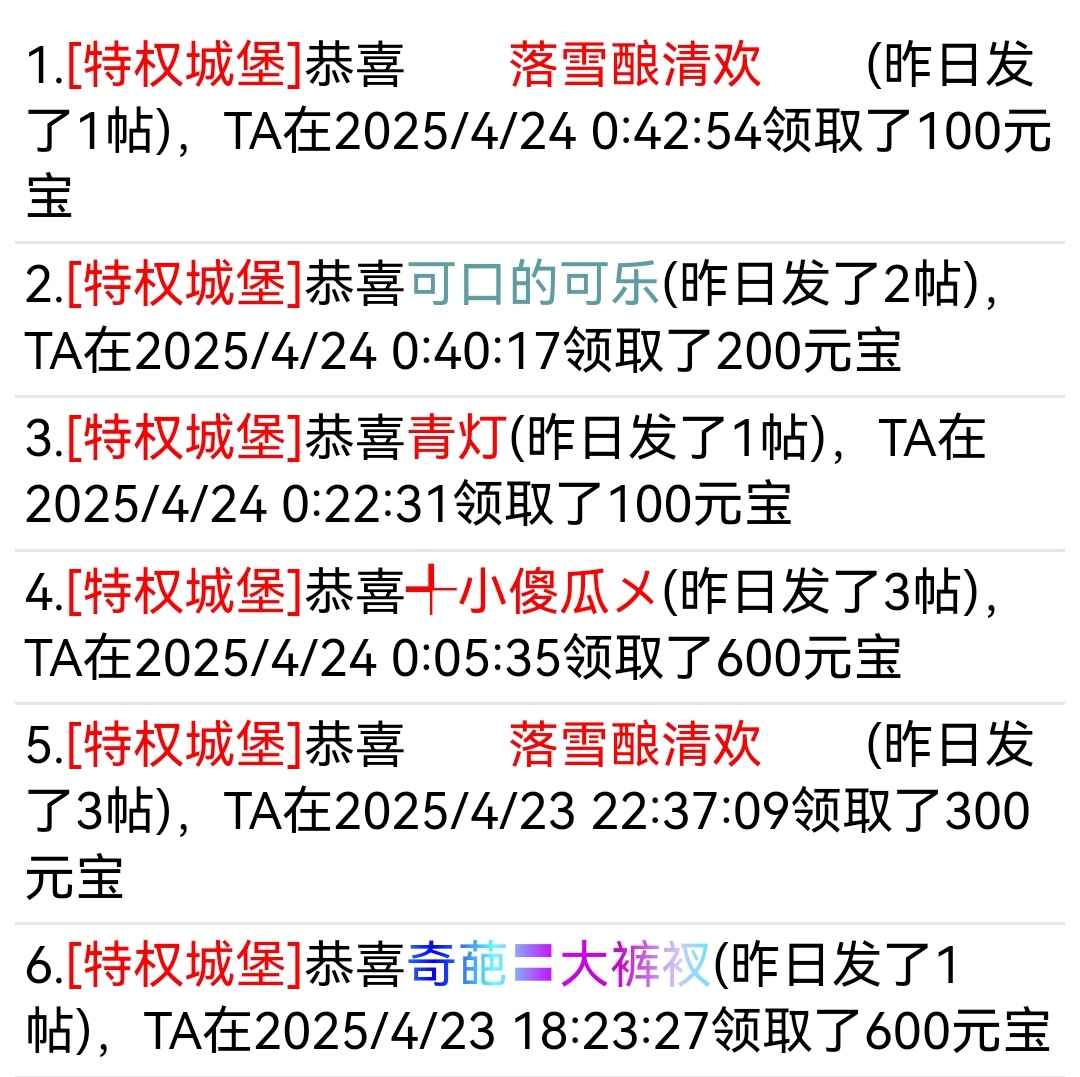Tap the [特权城堡] link in entry 2
This screenshot has height=1077, width=1080.
point(185,287)
